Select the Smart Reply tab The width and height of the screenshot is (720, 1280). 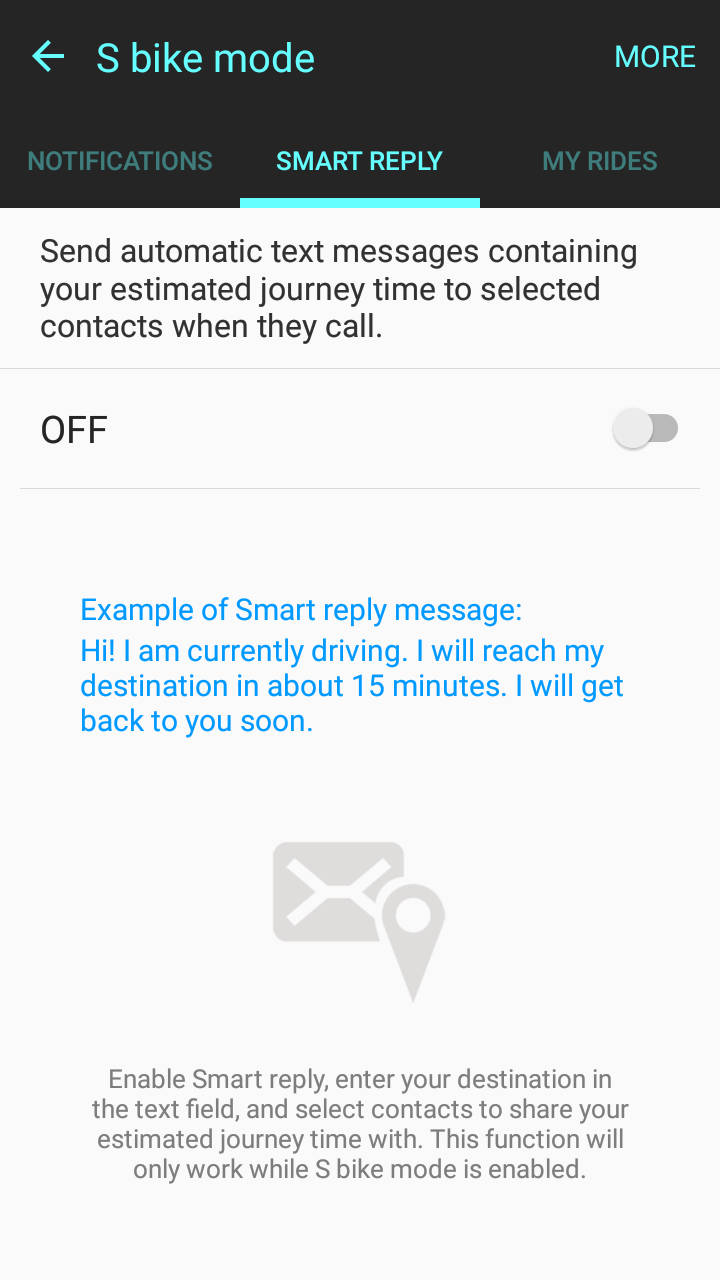pos(359,161)
